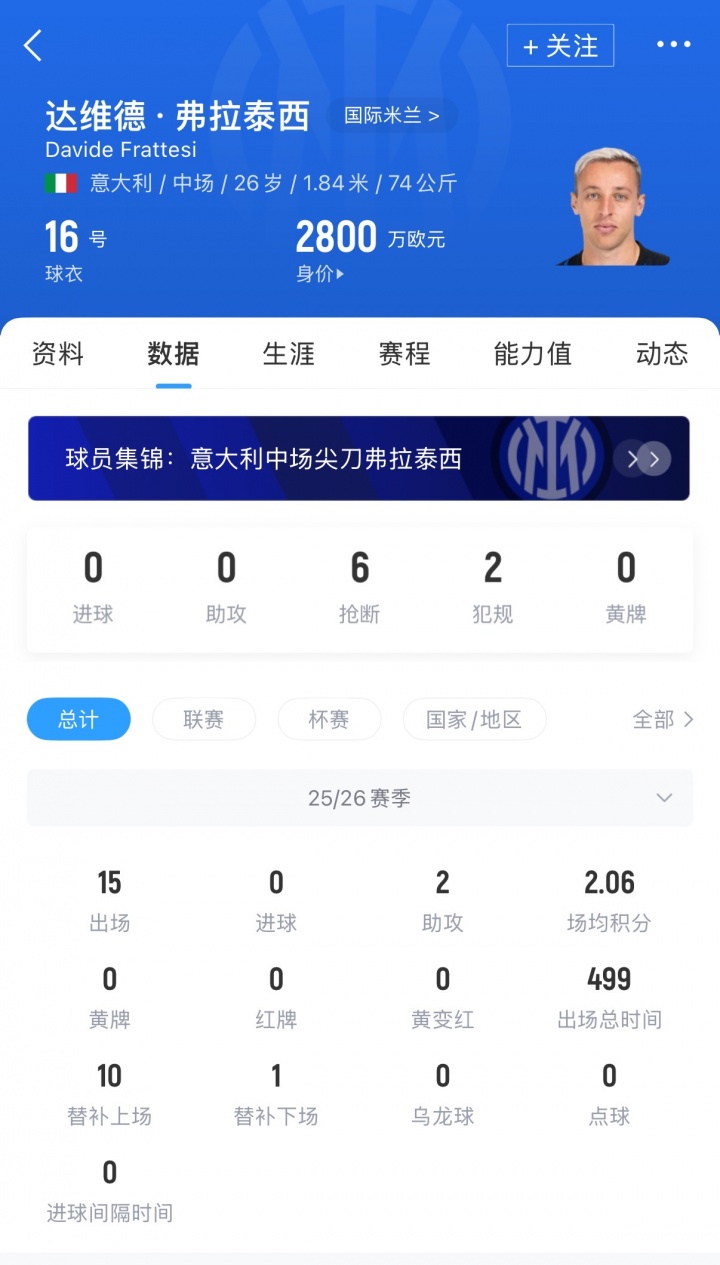The image size is (720, 1265).
Task: Open 全部 to see all stats
Action: (x=663, y=719)
